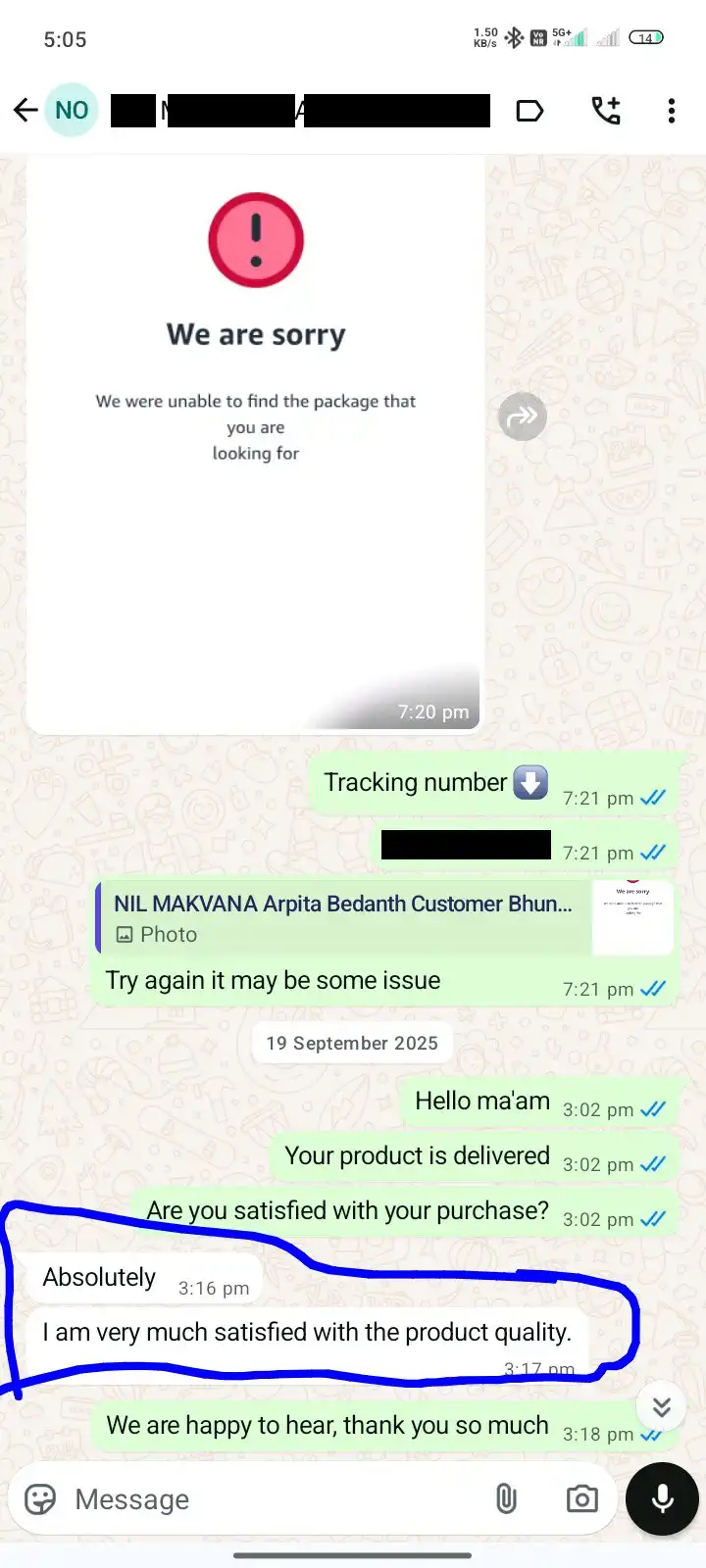Forward the We are sorry image
The width and height of the screenshot is (706, 1568).
[523, 416]
